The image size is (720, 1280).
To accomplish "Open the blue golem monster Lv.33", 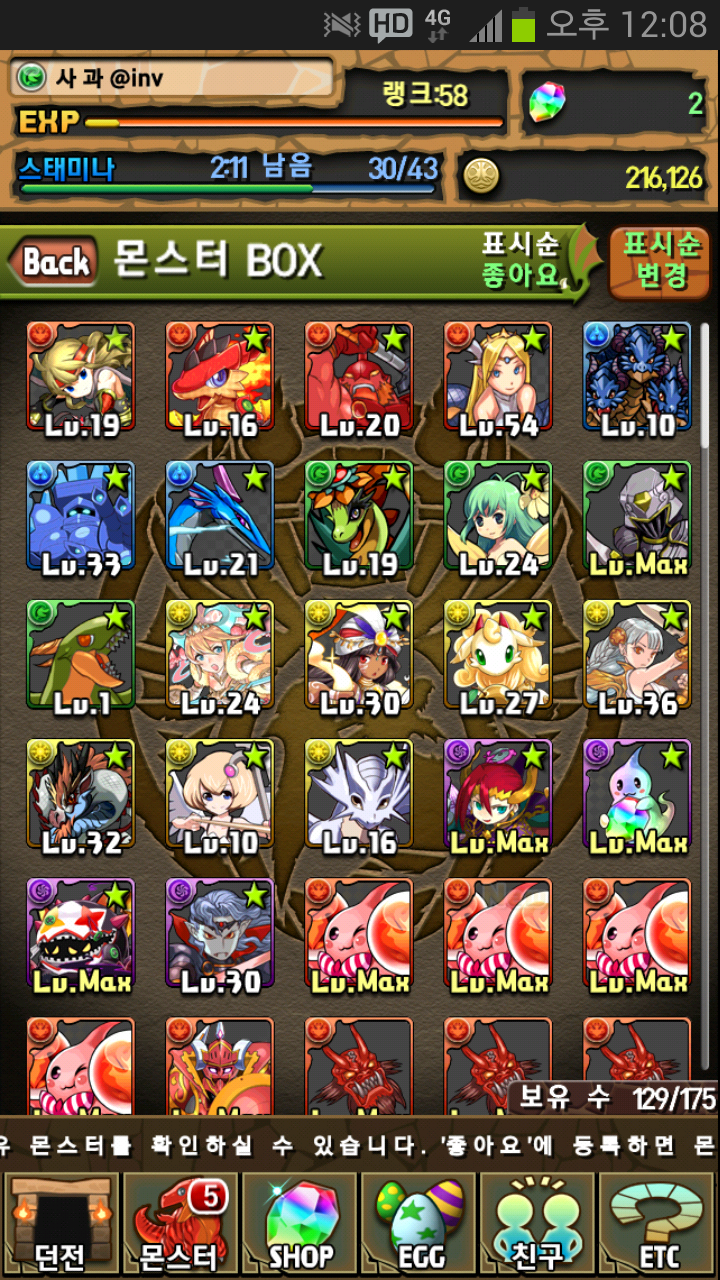I will [80, 517].
